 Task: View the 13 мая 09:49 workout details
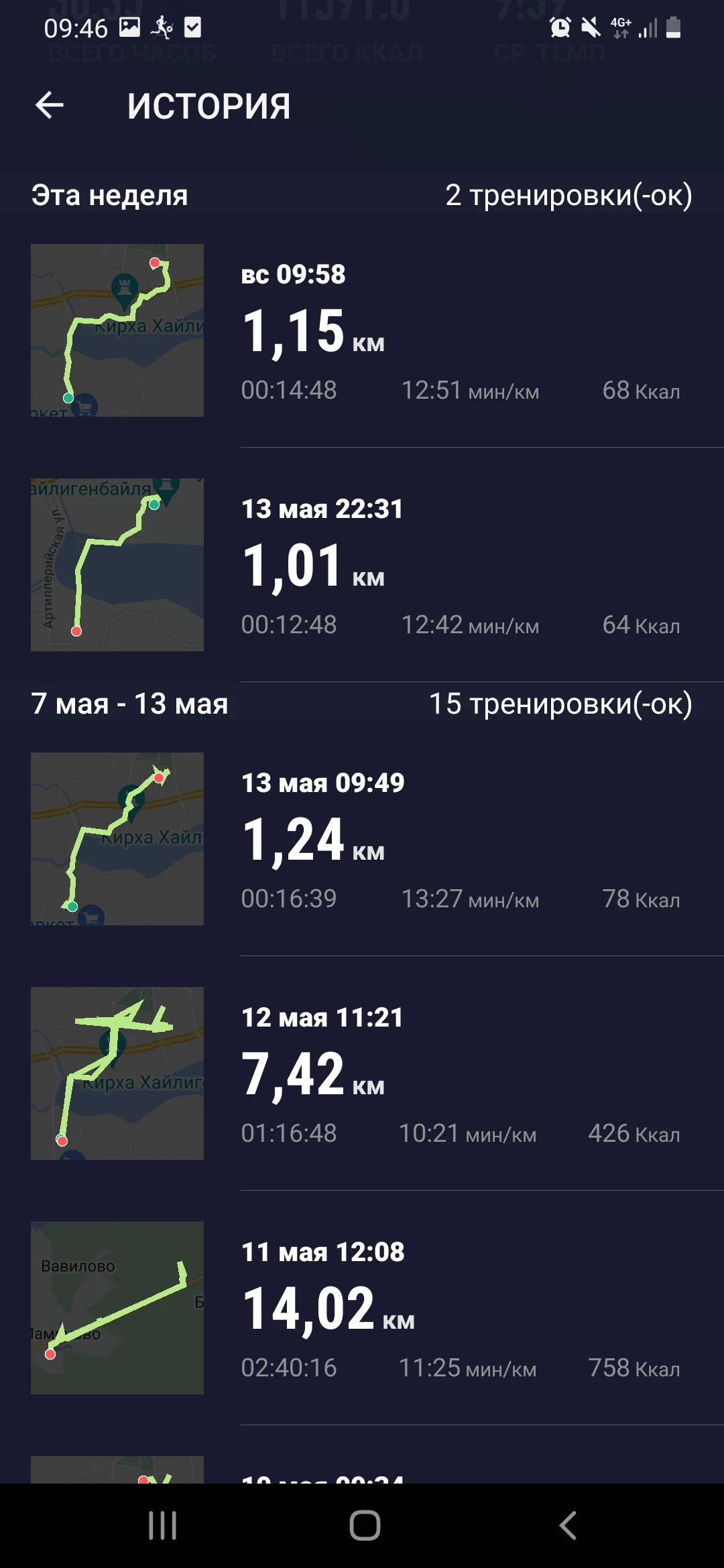tap(362, 840)
